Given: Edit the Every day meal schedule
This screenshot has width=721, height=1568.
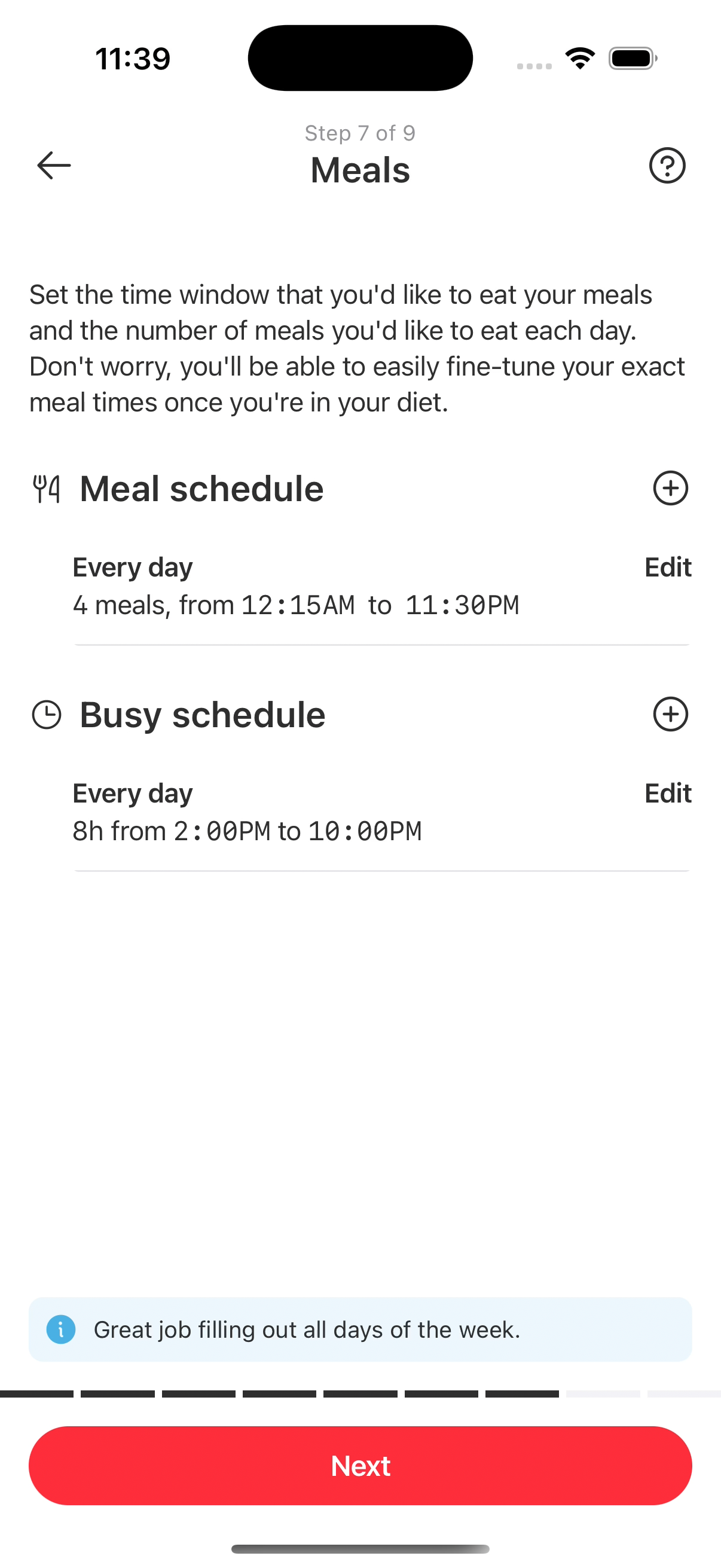Looking at the screenshot, I should click(667, 567).
